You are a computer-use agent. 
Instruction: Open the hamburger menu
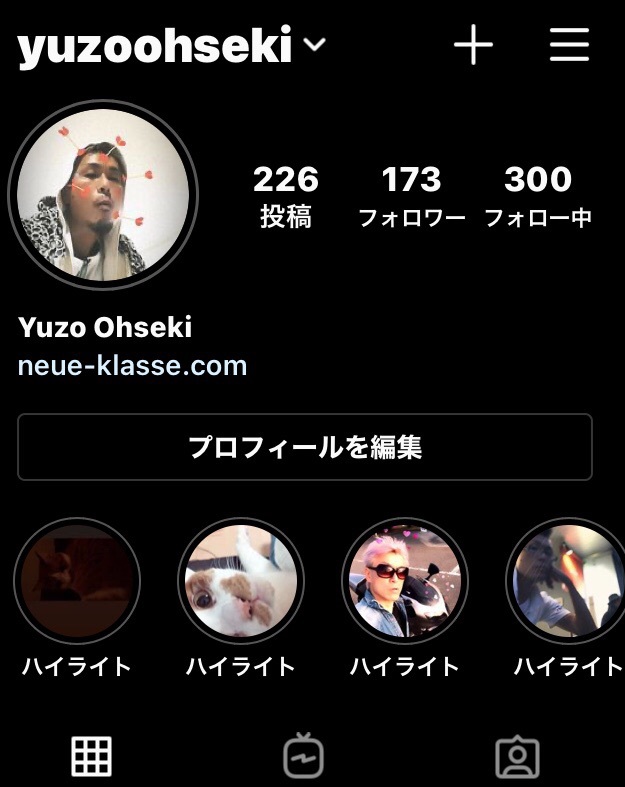(x=569, y=46)
